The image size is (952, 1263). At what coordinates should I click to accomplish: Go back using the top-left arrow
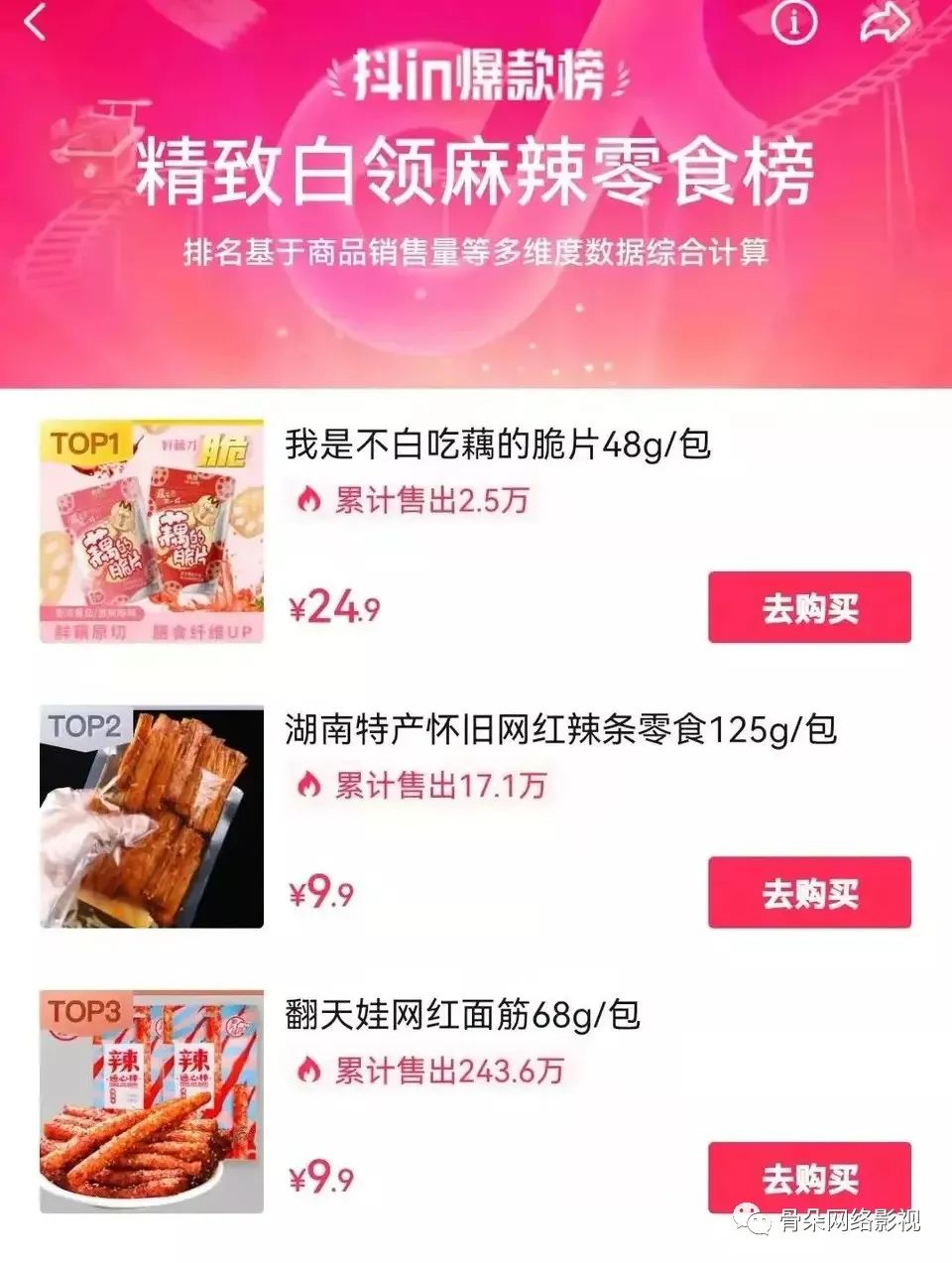36,22
